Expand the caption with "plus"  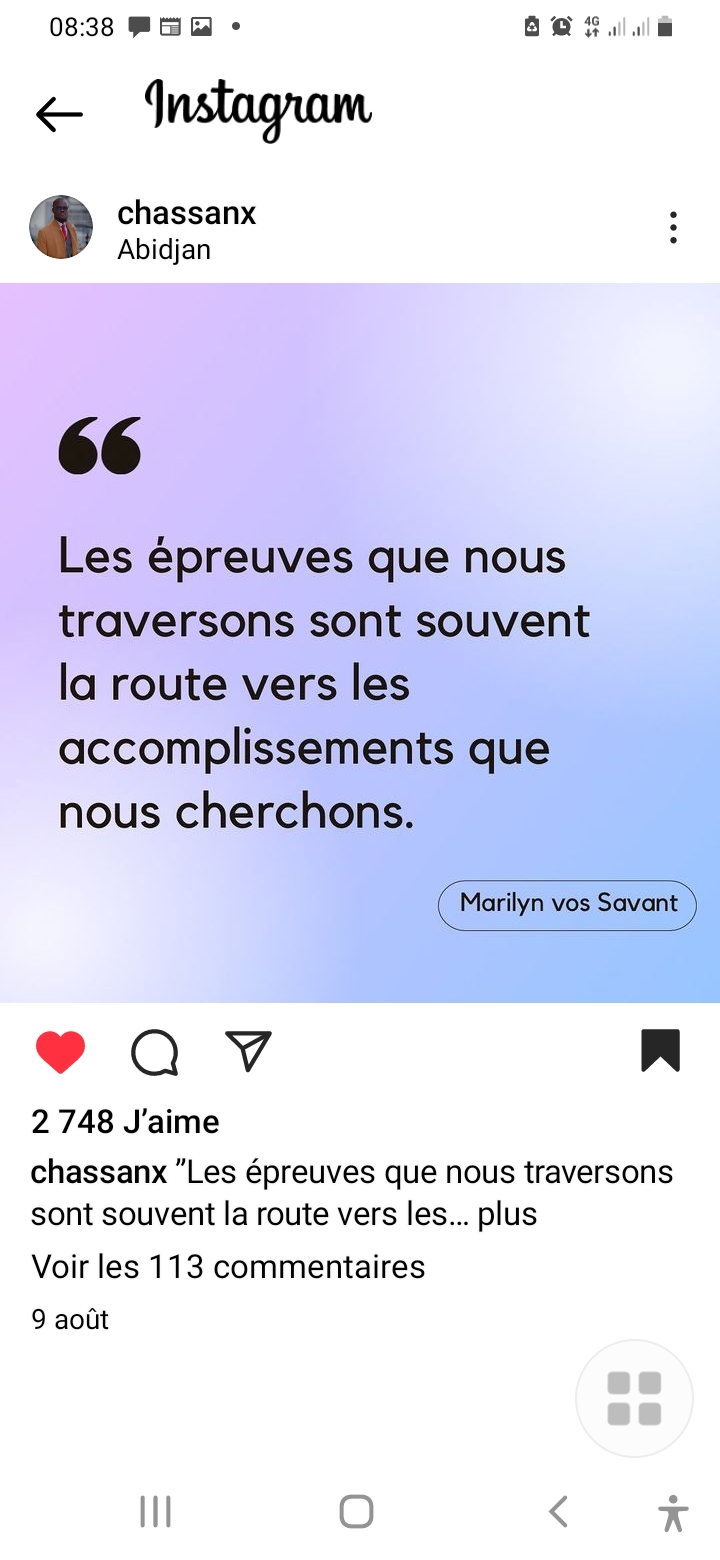pos(507,1214)
